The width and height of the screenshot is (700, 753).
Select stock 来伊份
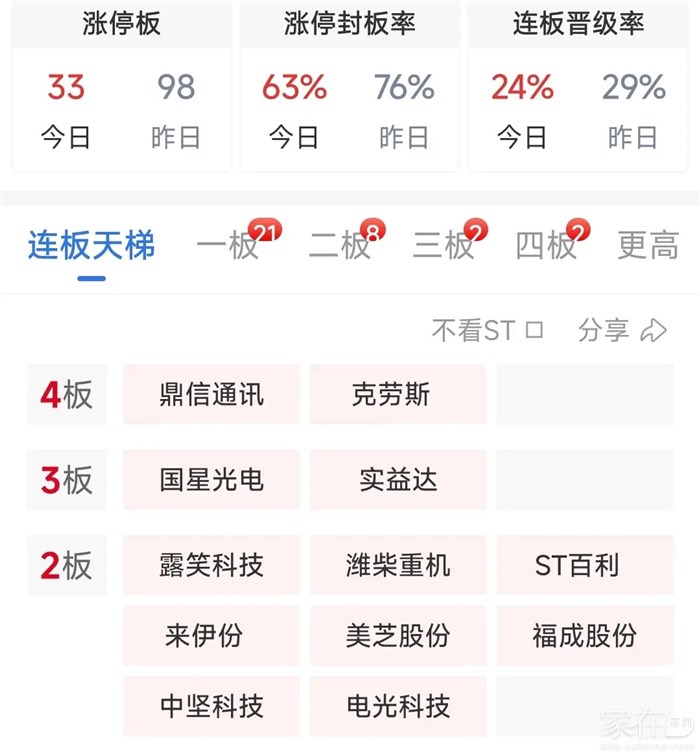(x=211, y=635)
